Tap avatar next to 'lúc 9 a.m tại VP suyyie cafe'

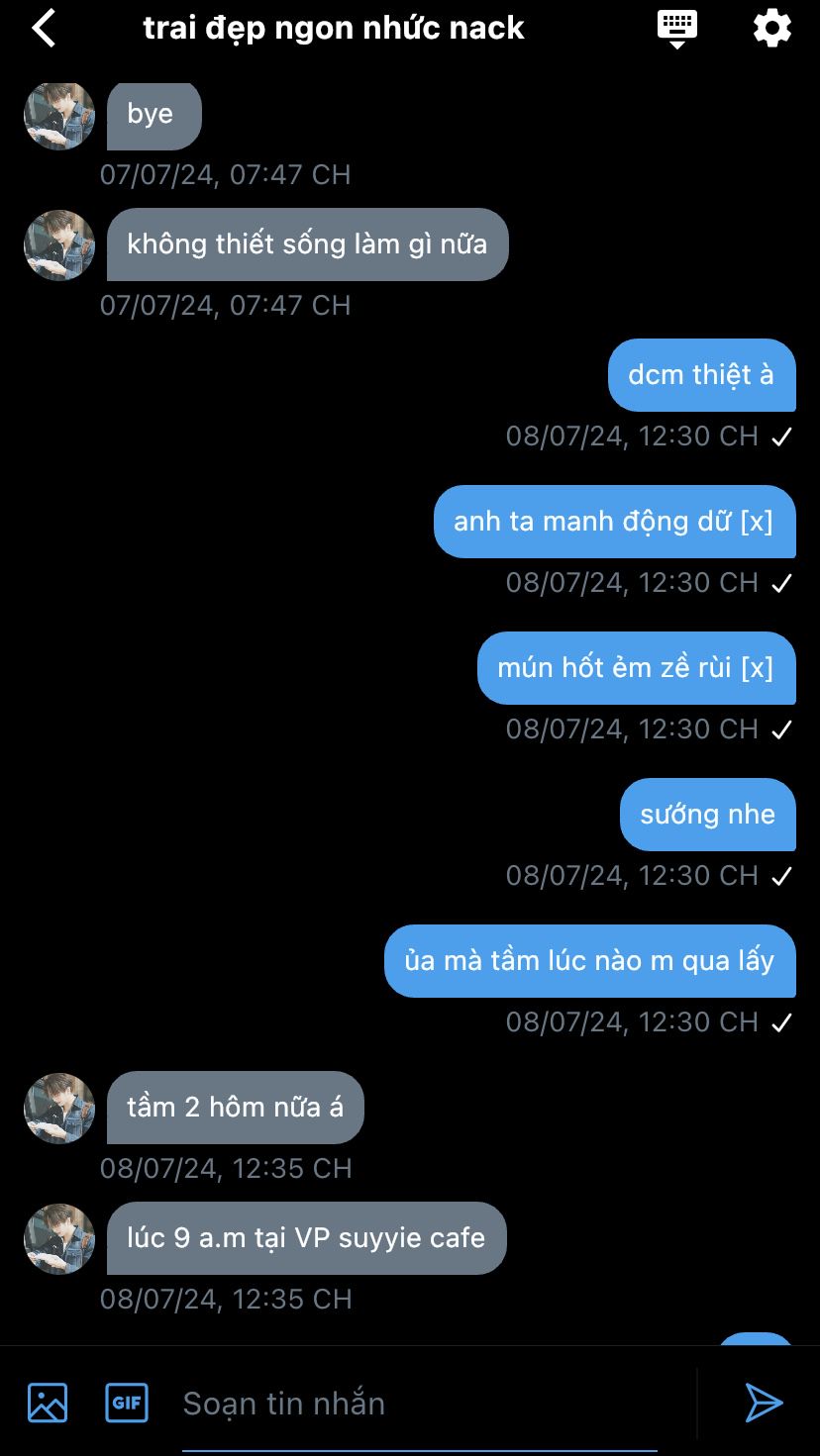point(59,1238)
